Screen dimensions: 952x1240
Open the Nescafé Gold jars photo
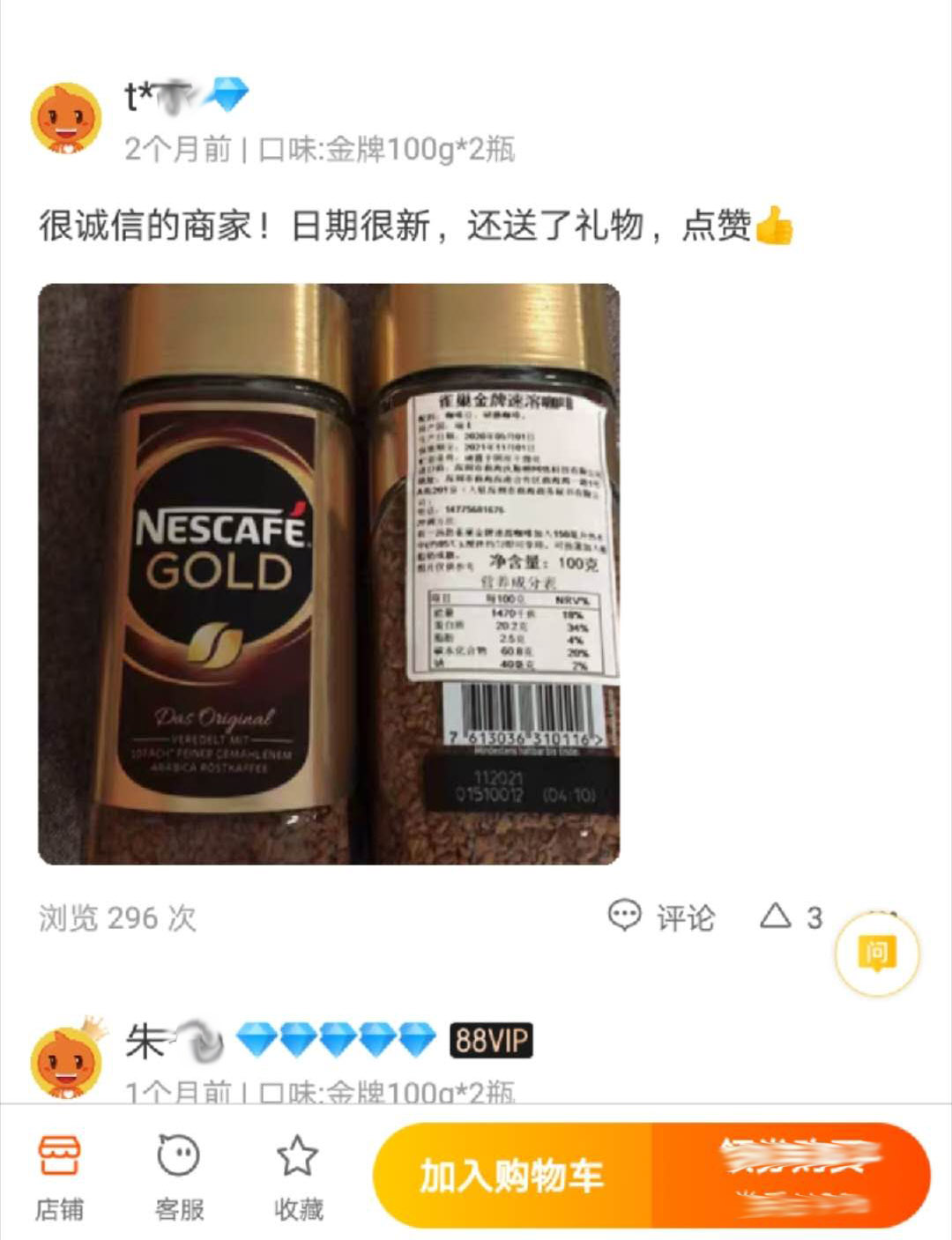(331, 573)
